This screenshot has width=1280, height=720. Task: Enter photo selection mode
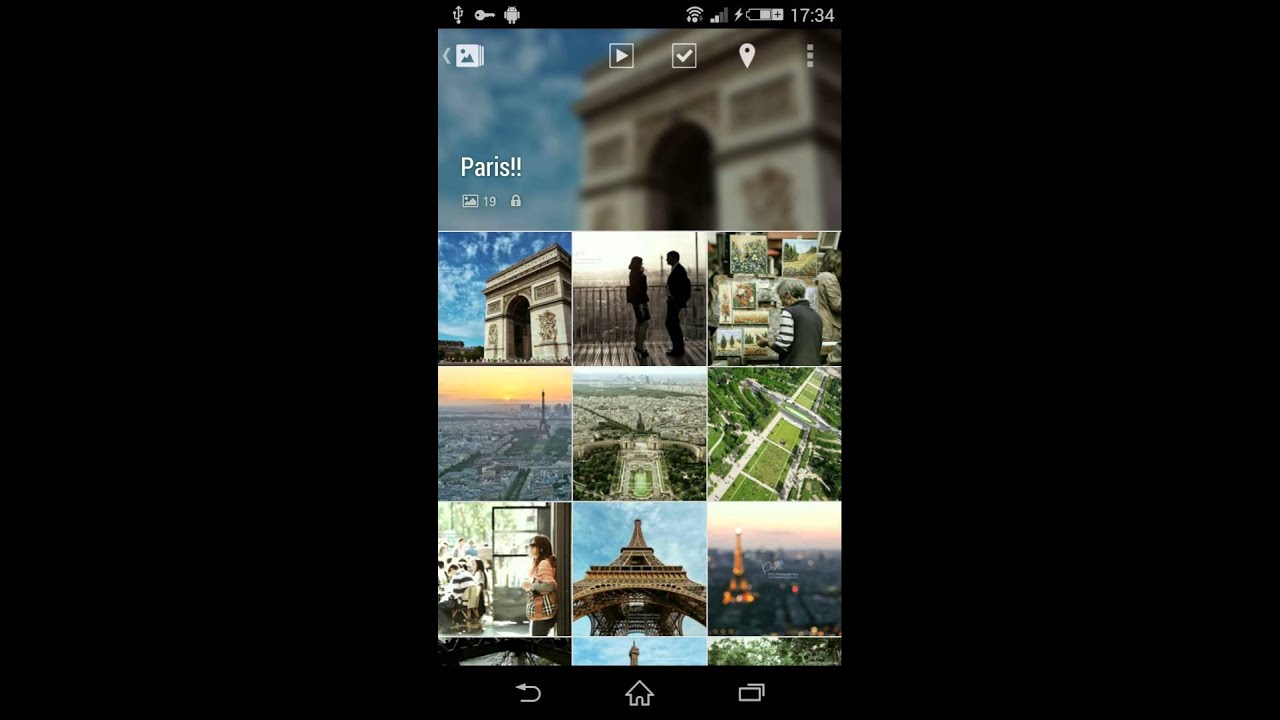point(684,56)
